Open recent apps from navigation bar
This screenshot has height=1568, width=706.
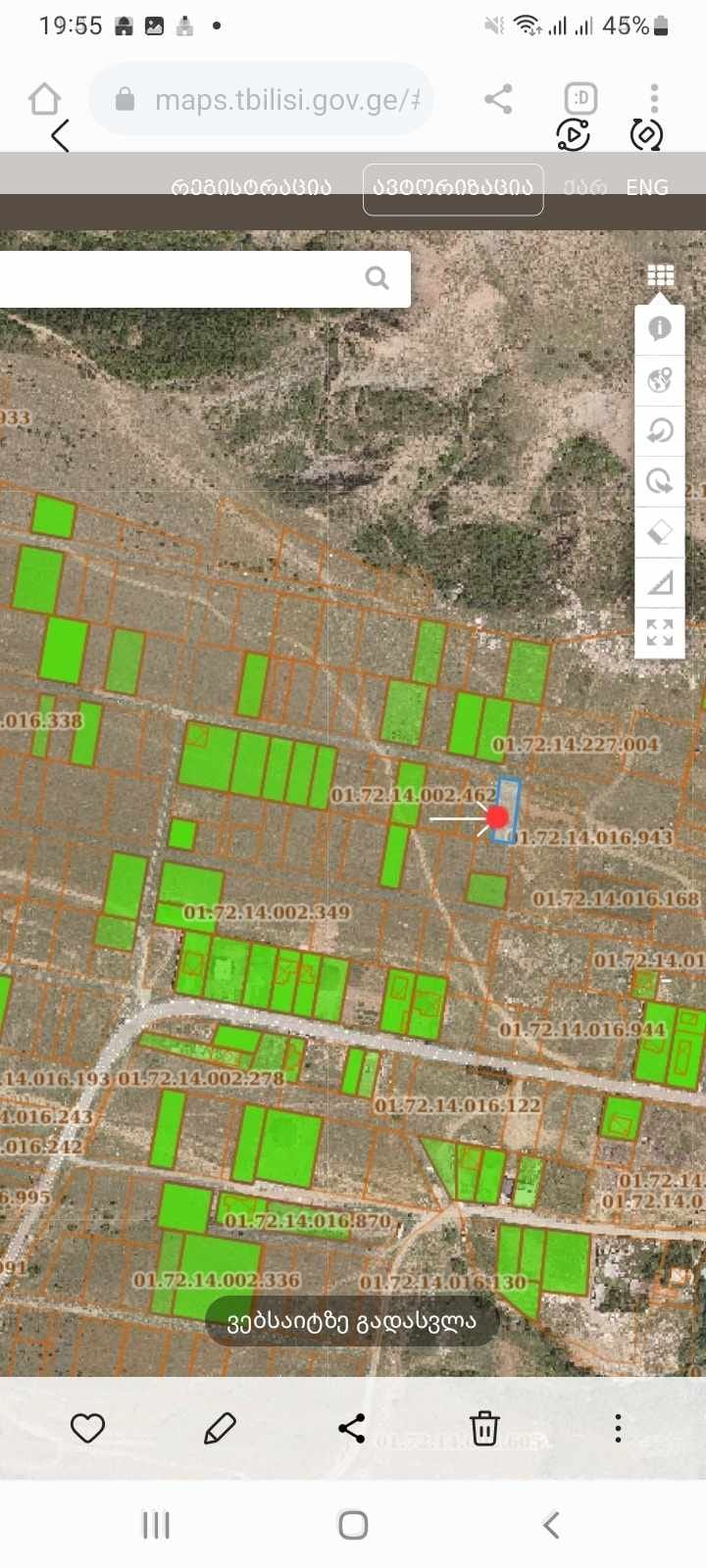pos(156,1525)
